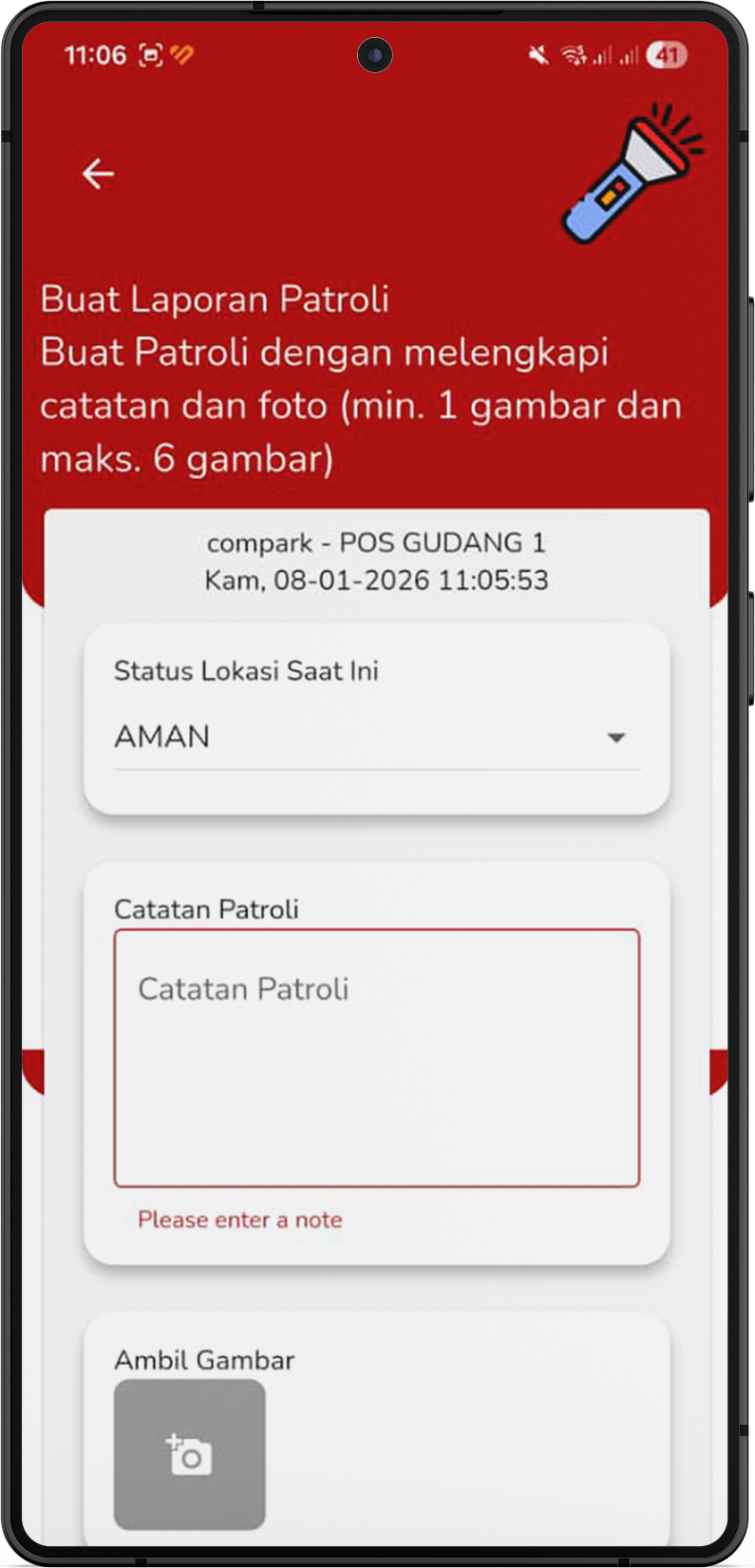The image size is (755, 1568).
Task: Focus the Catatan Patroli text field
Action: pyautogui.click(x=376, y=1058)
